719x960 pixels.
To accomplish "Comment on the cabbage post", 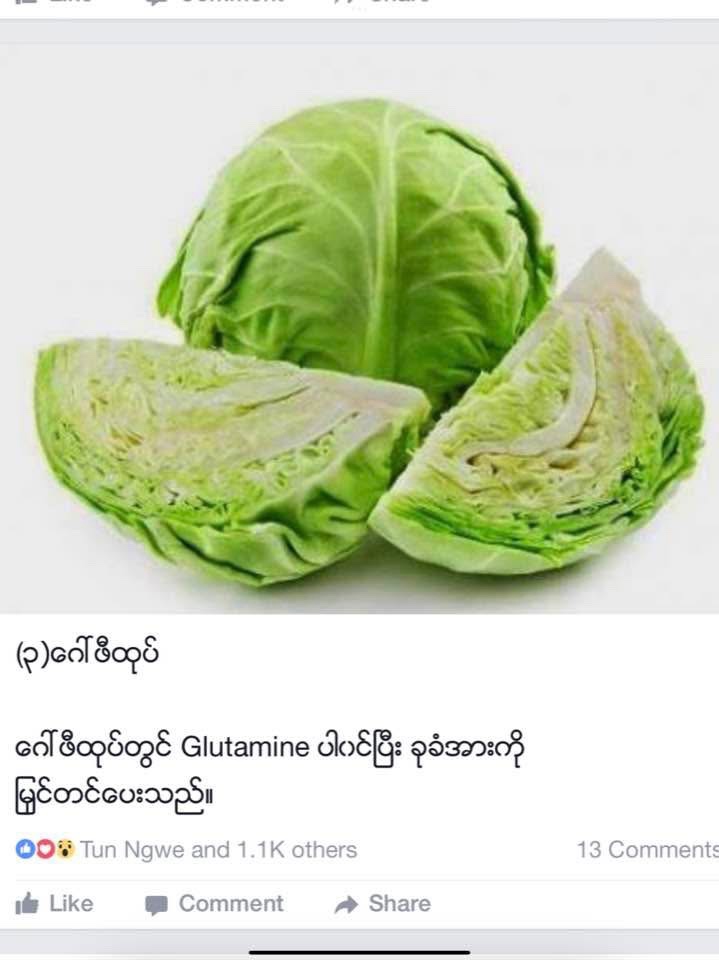I will (214, 904).
